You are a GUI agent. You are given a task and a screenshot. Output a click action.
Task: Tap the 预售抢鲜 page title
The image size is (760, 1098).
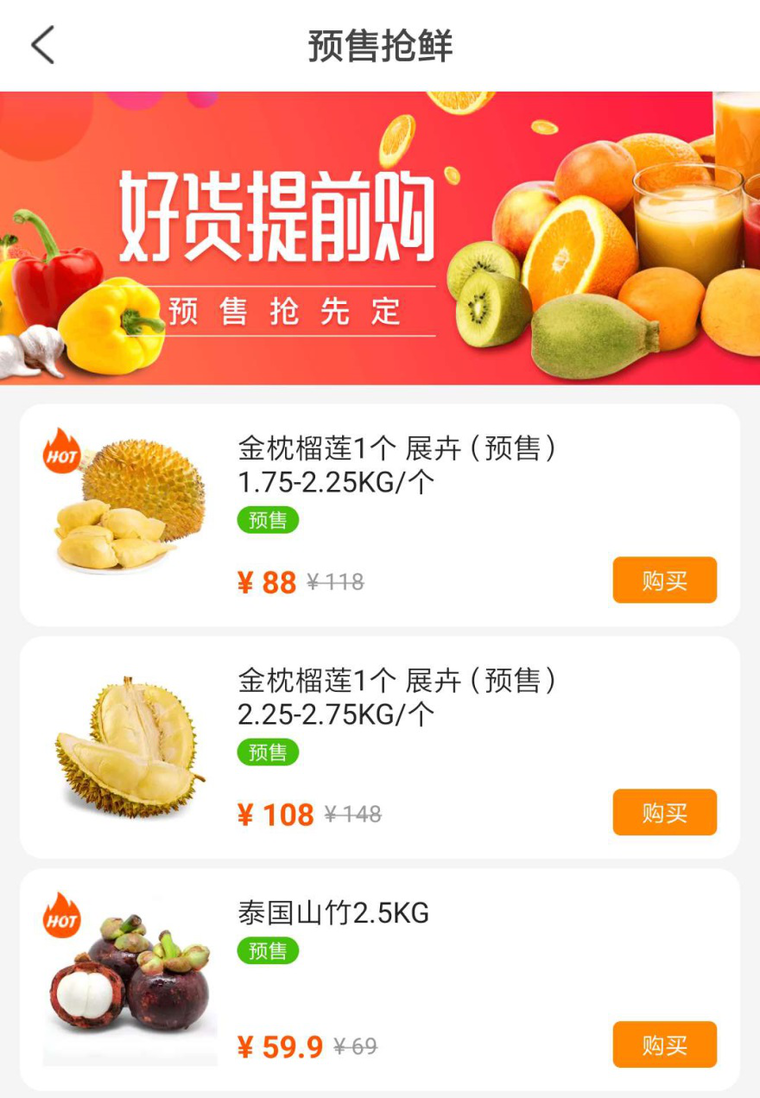380,44
